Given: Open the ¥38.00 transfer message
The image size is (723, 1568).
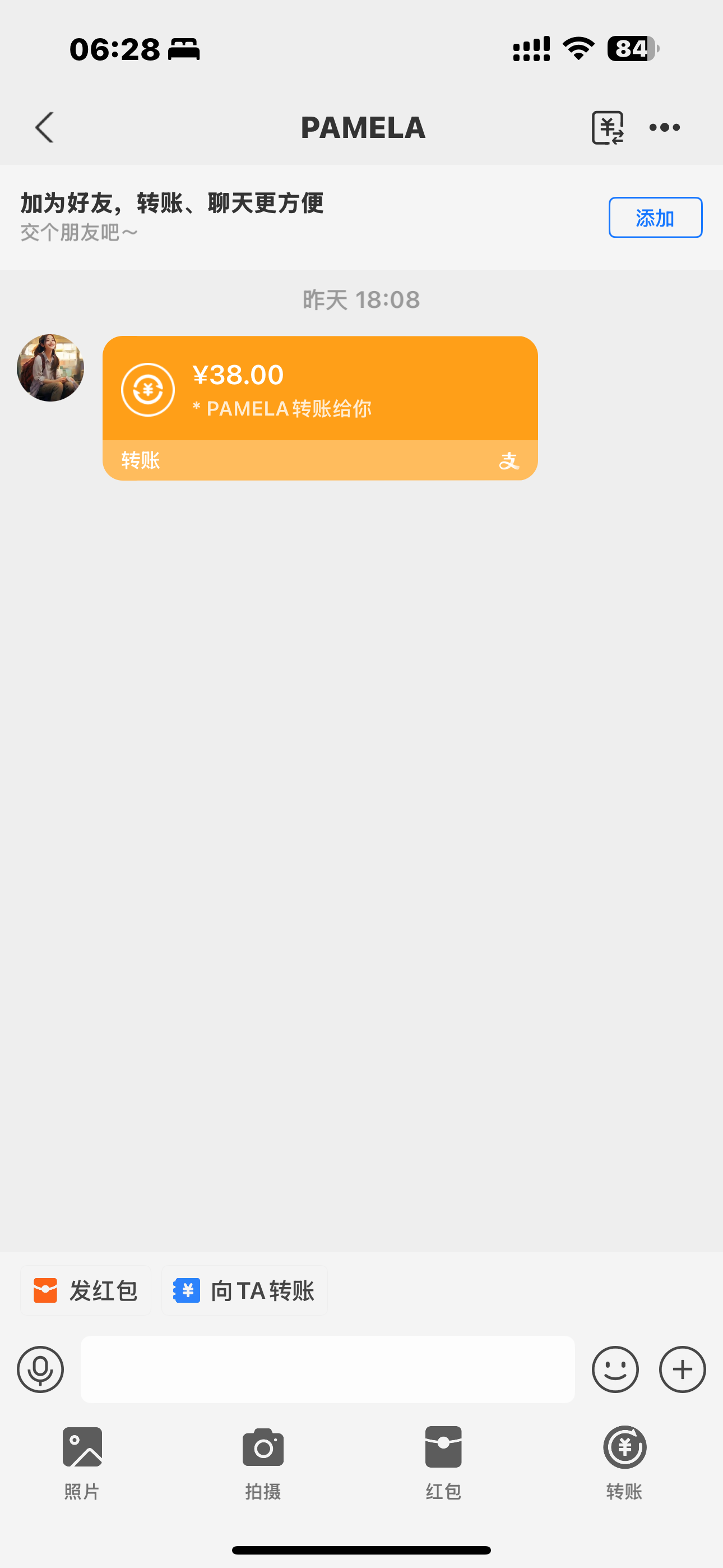Looking at the screenshot, I should pos(319,407).
